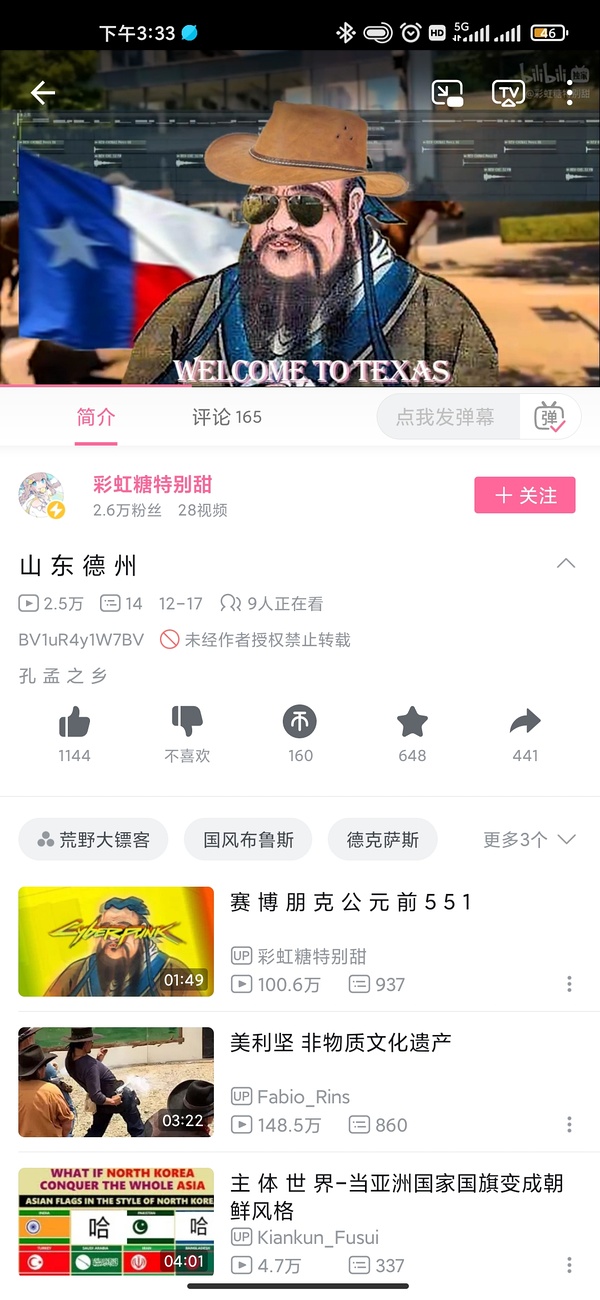Add the video to favorites star
Viewport: 600px width, 1300px height.
tap(412, 722)
